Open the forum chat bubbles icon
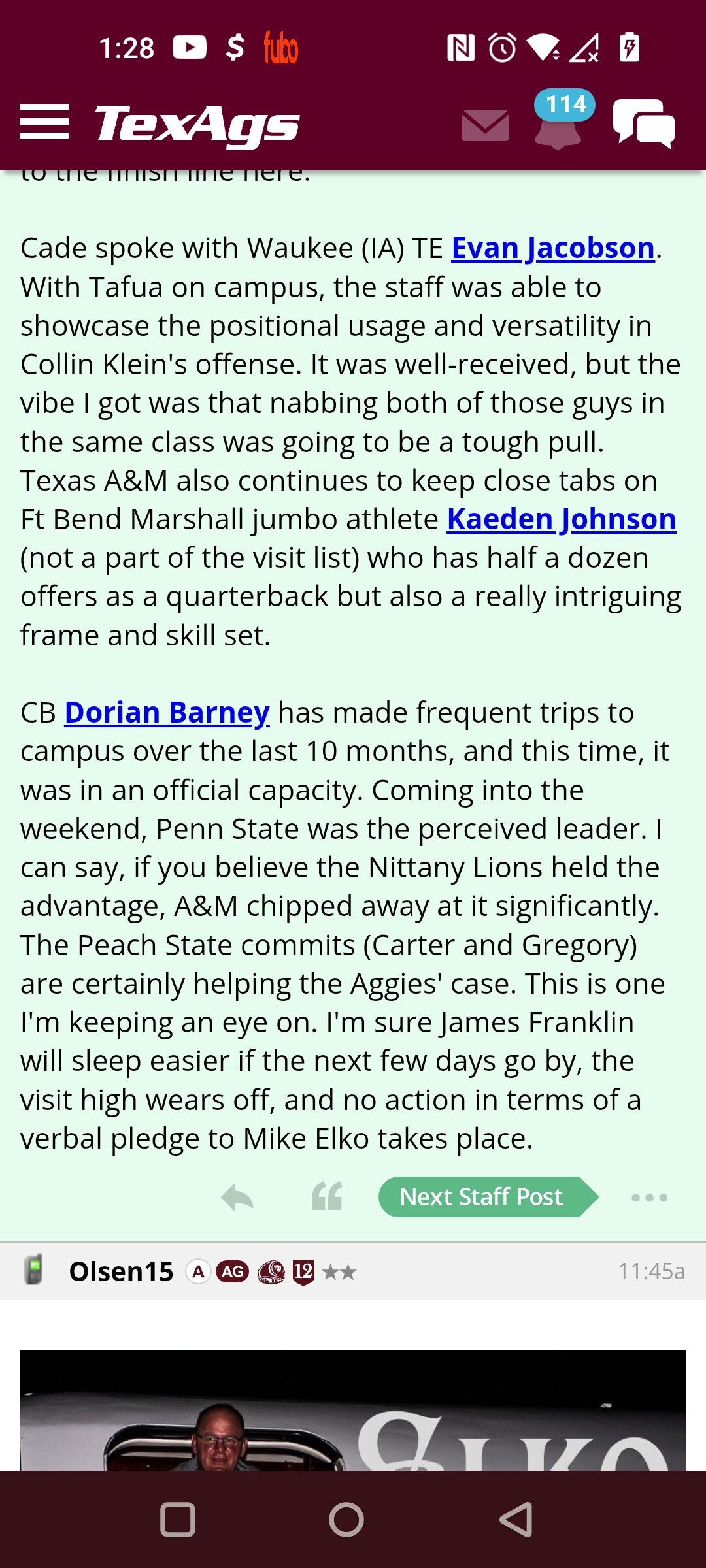Viewport: 706px width, 1568px height. pos(644,123)
